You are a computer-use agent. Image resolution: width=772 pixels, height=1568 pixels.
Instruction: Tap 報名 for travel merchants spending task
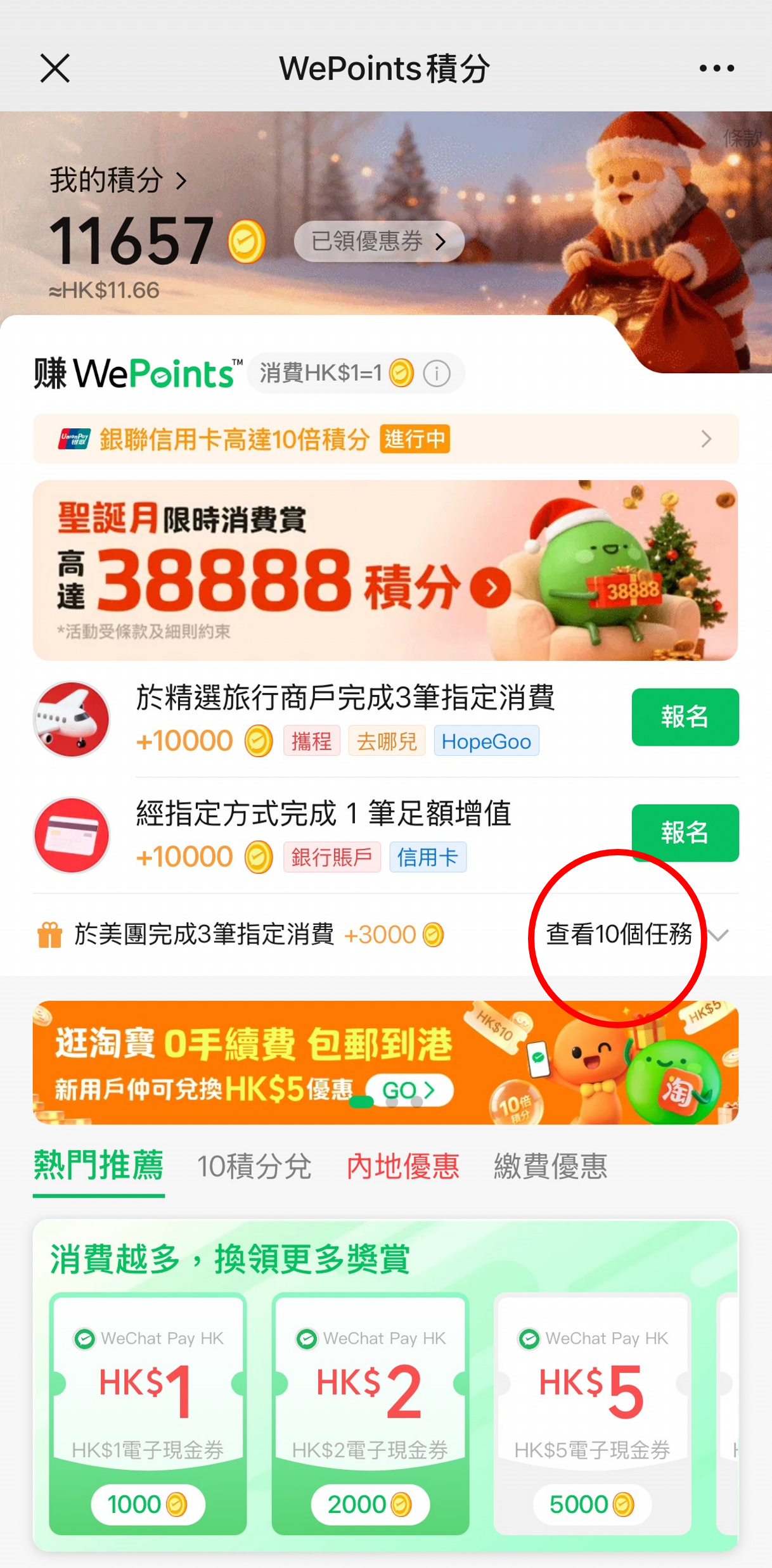click(x=685, y=717)
